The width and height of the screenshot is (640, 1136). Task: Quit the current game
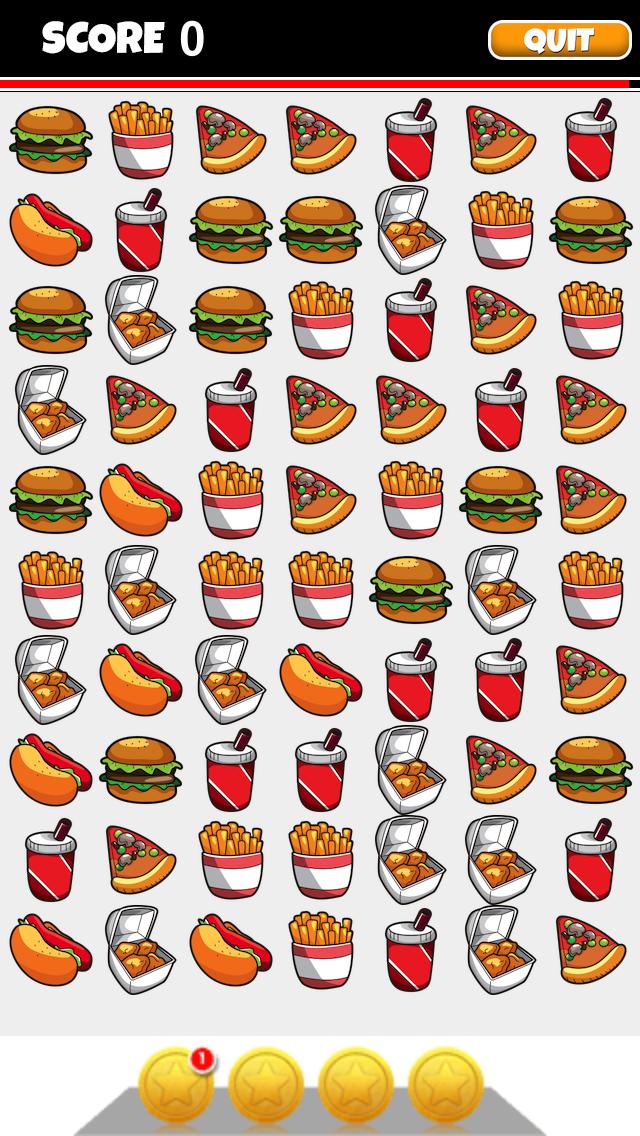559,40
